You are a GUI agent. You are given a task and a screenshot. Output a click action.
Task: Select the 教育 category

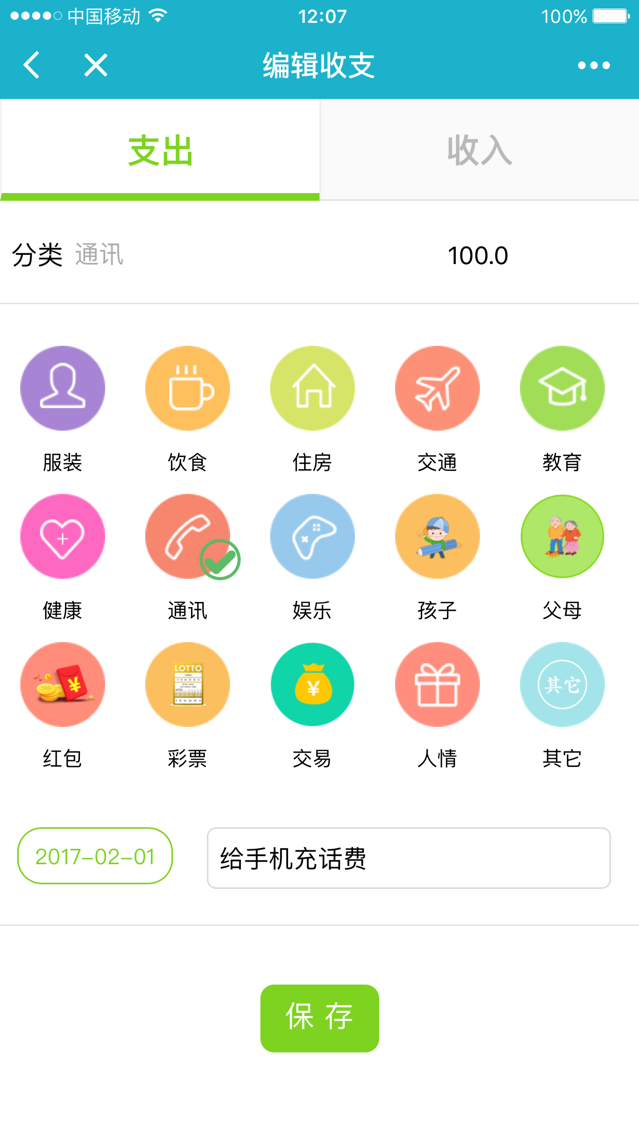click(x=562, y=389)
